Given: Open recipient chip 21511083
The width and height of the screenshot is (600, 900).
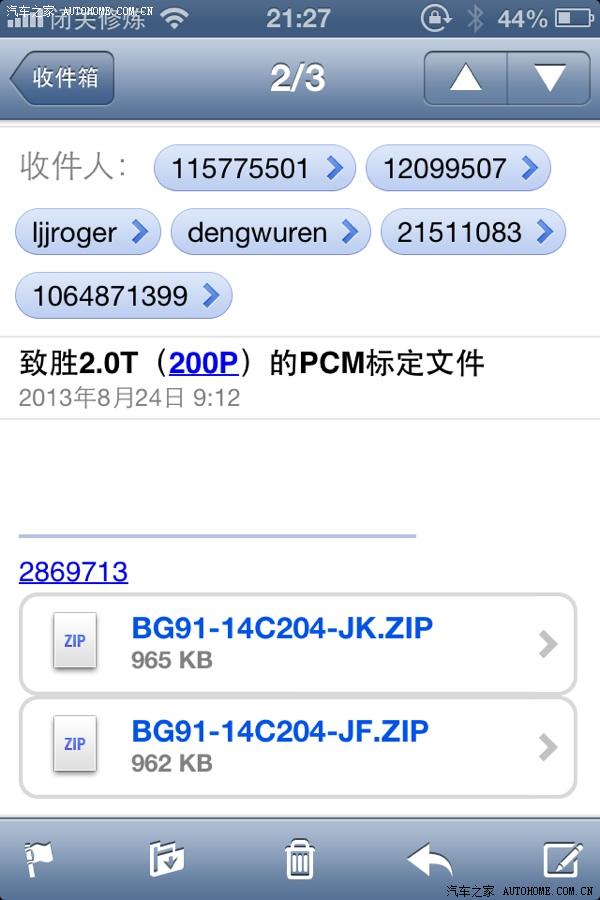Looking at the screenshot, I should coord(472,233).
